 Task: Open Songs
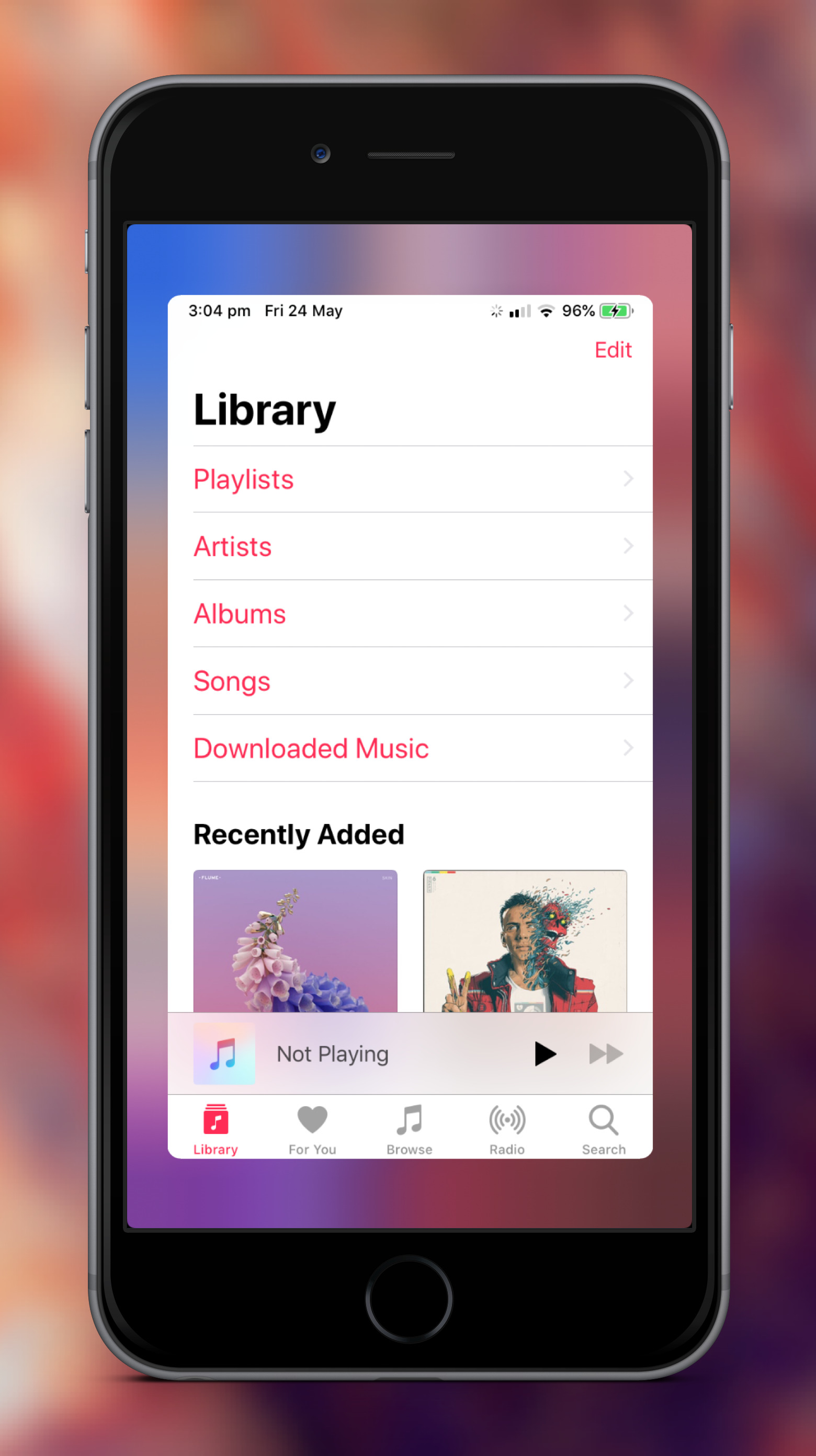413,681
